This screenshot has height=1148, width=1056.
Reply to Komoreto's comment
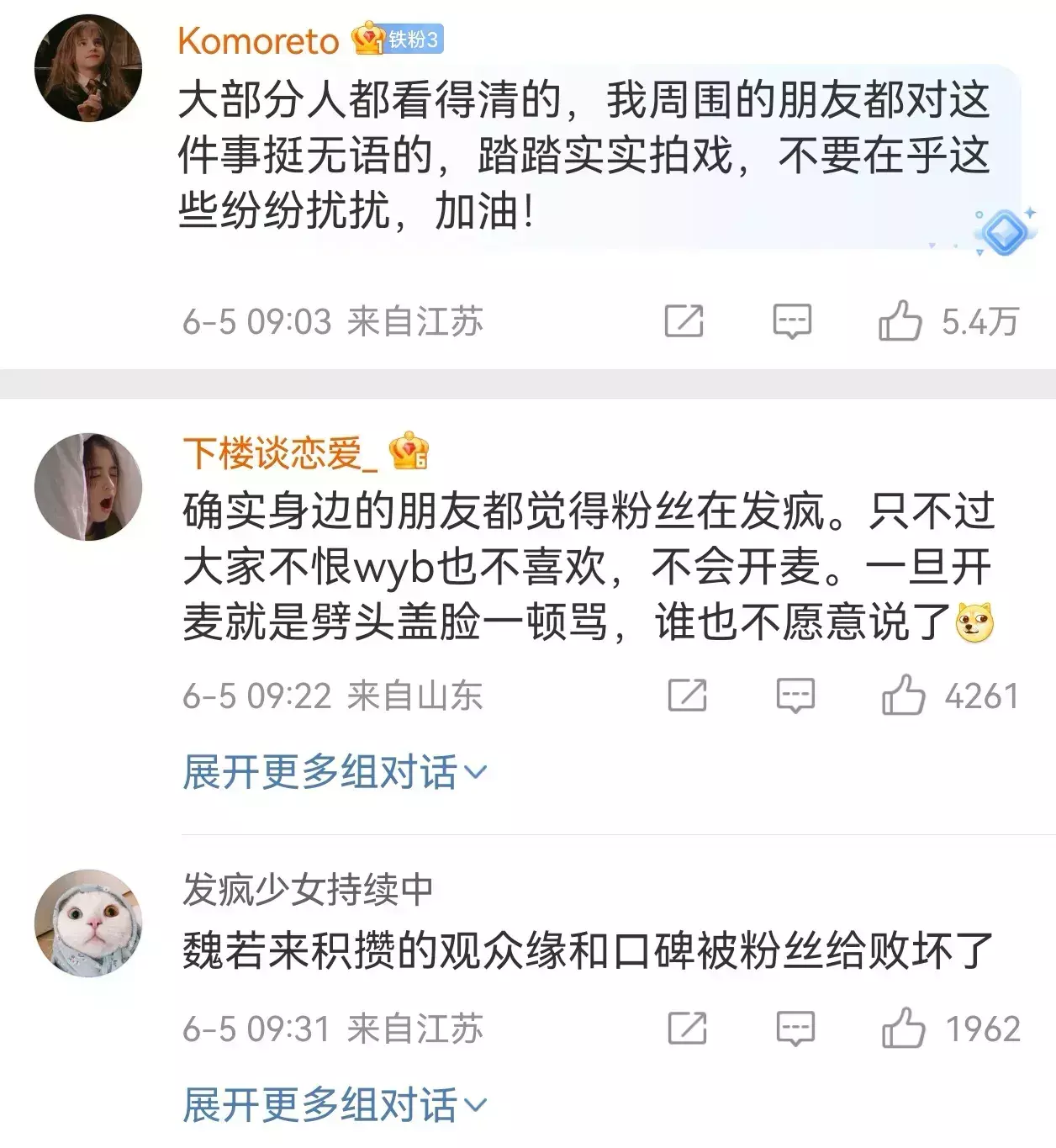[792, 321]
